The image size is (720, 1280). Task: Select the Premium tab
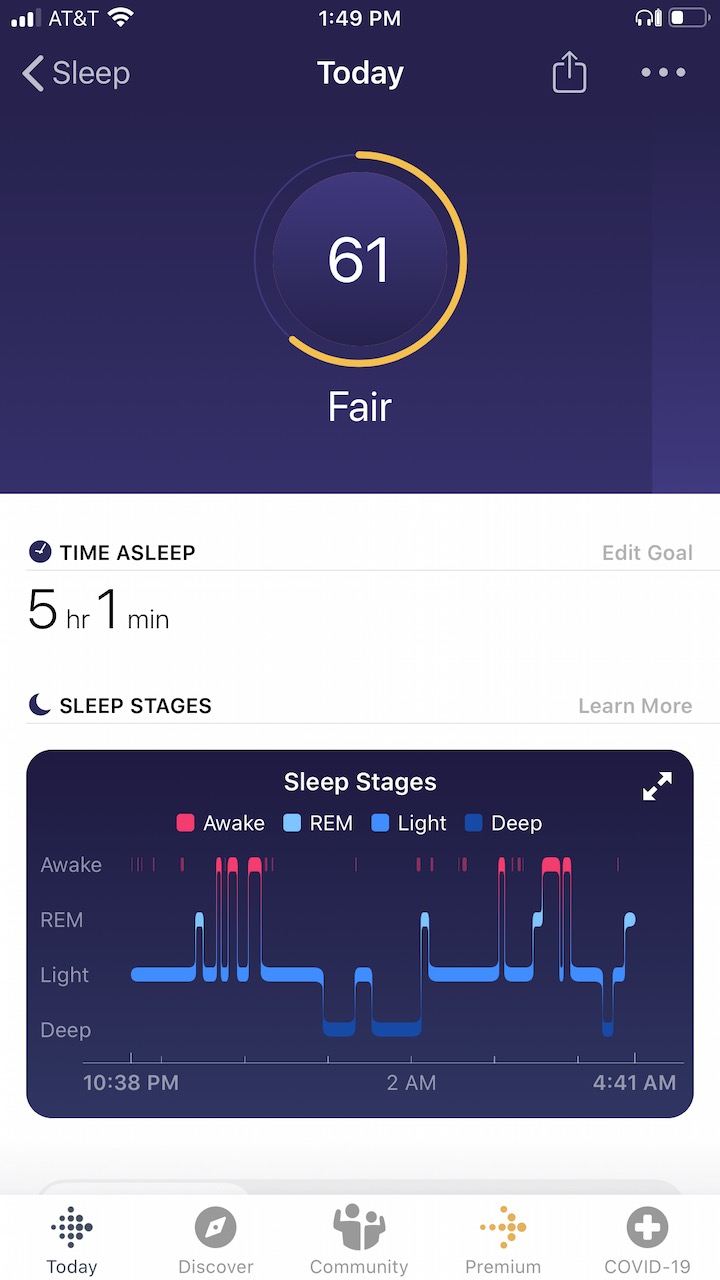tap(503, 1240)
